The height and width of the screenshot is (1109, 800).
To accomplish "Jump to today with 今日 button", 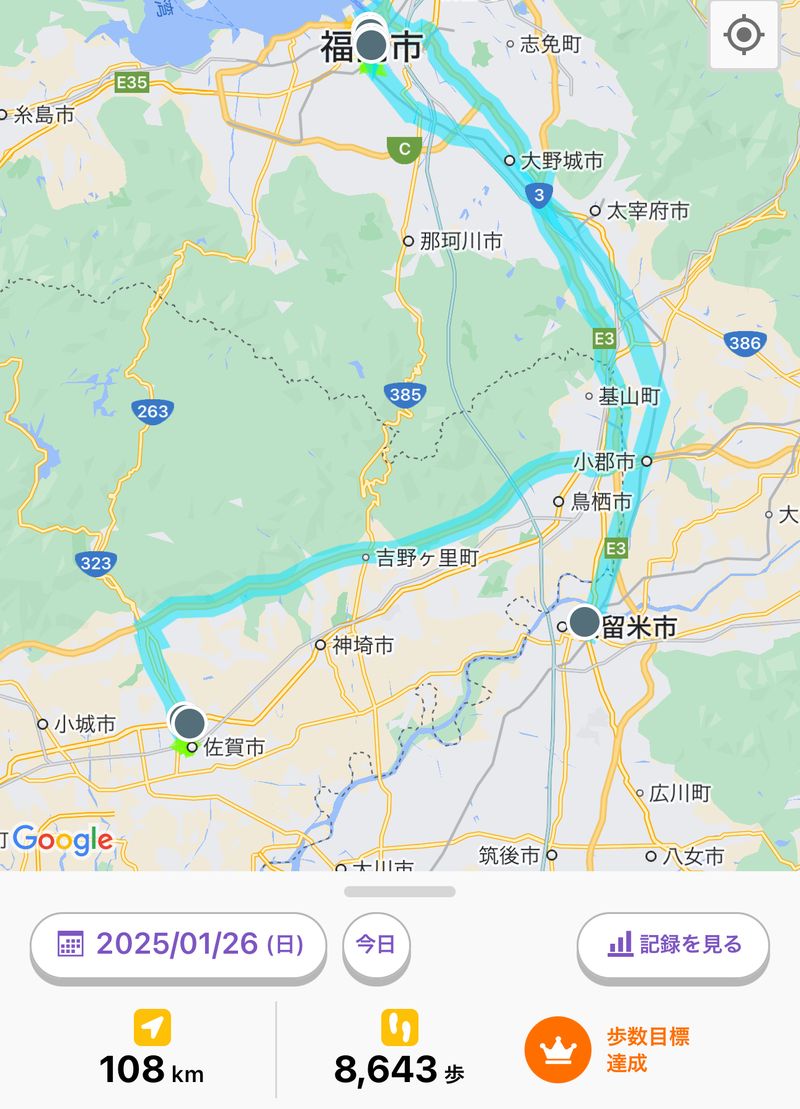I will tap(376, 944).
